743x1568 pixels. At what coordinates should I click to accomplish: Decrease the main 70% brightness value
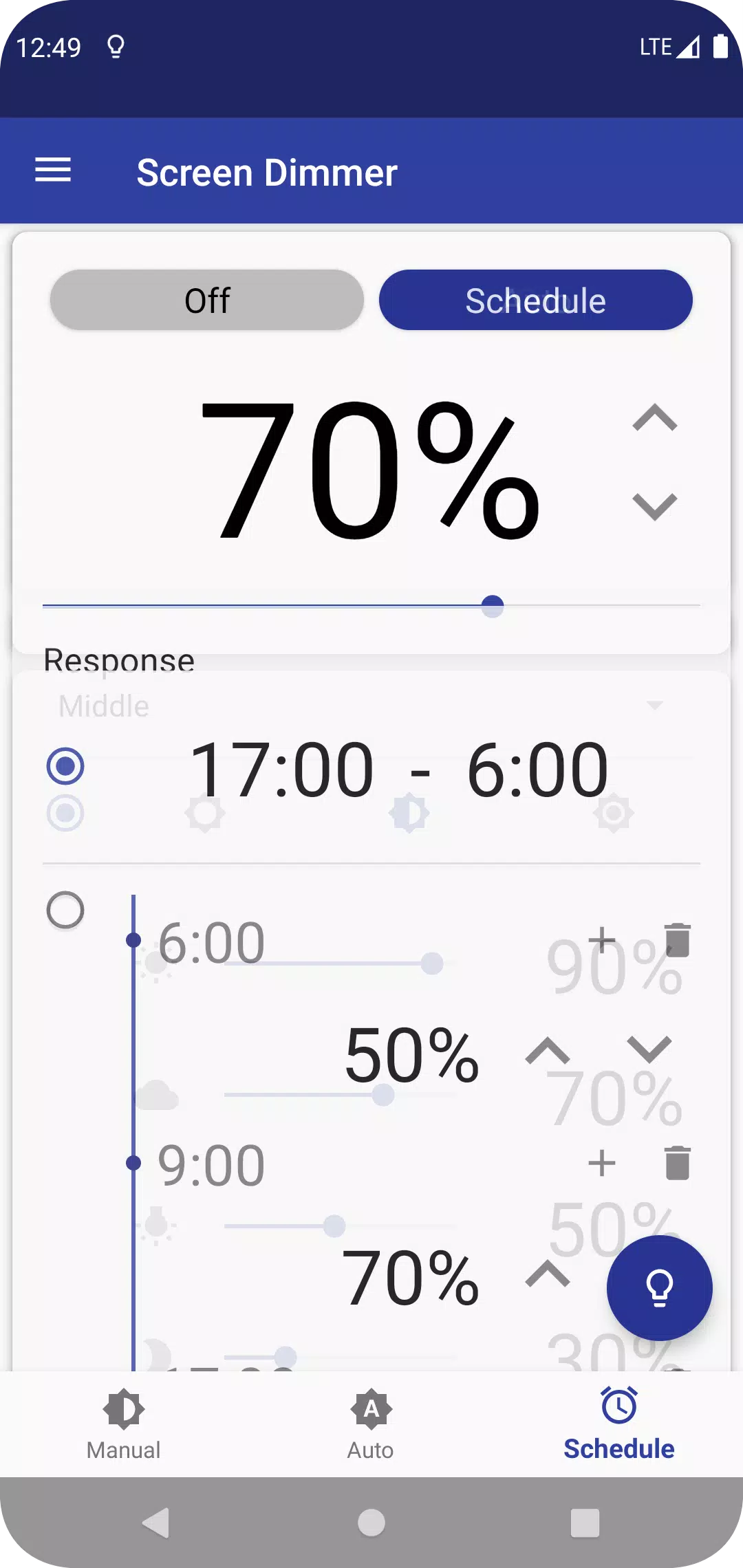point(654,507)
